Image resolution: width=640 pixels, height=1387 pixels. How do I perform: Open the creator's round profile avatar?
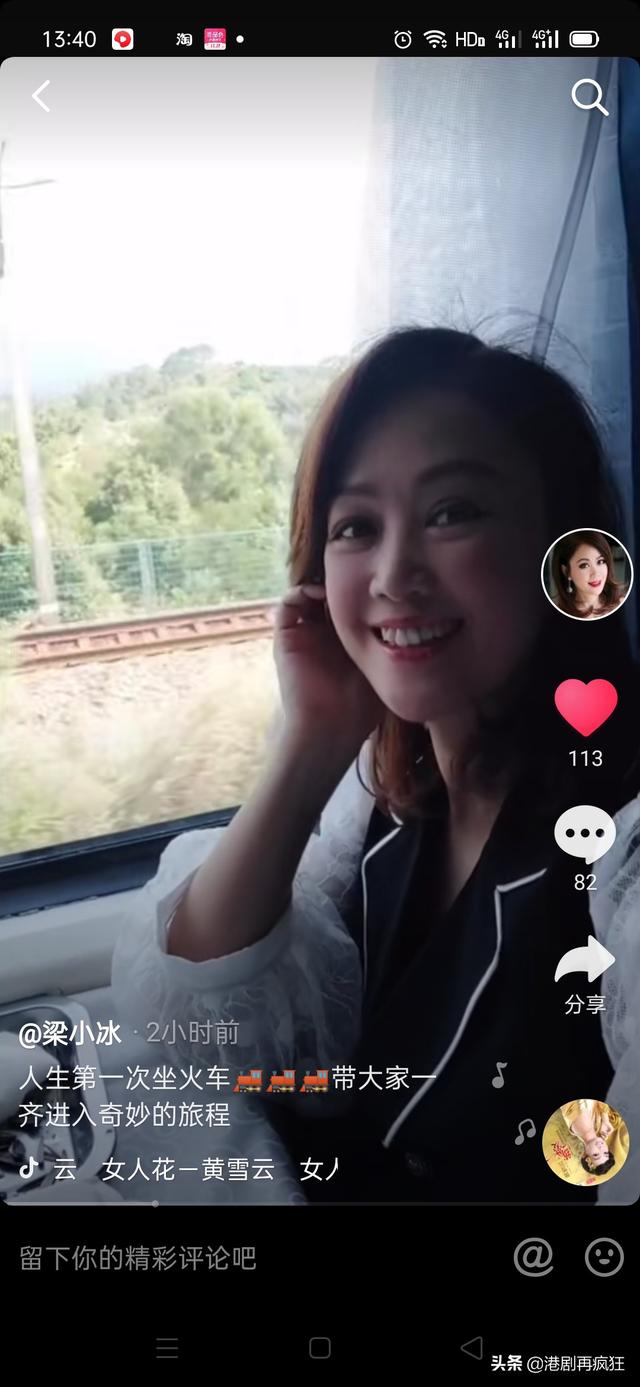(587, 574)
